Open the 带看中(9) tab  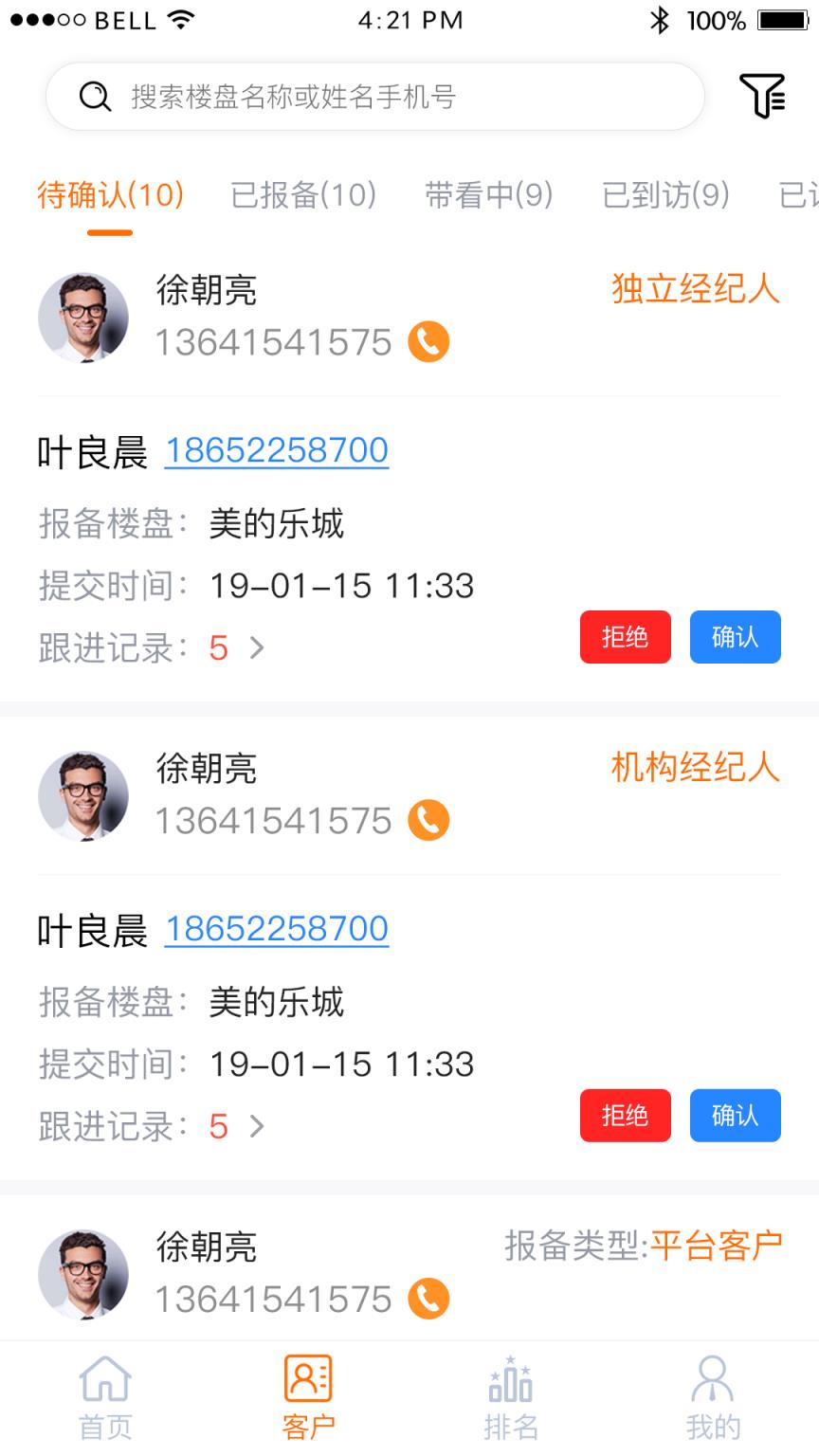489,196
